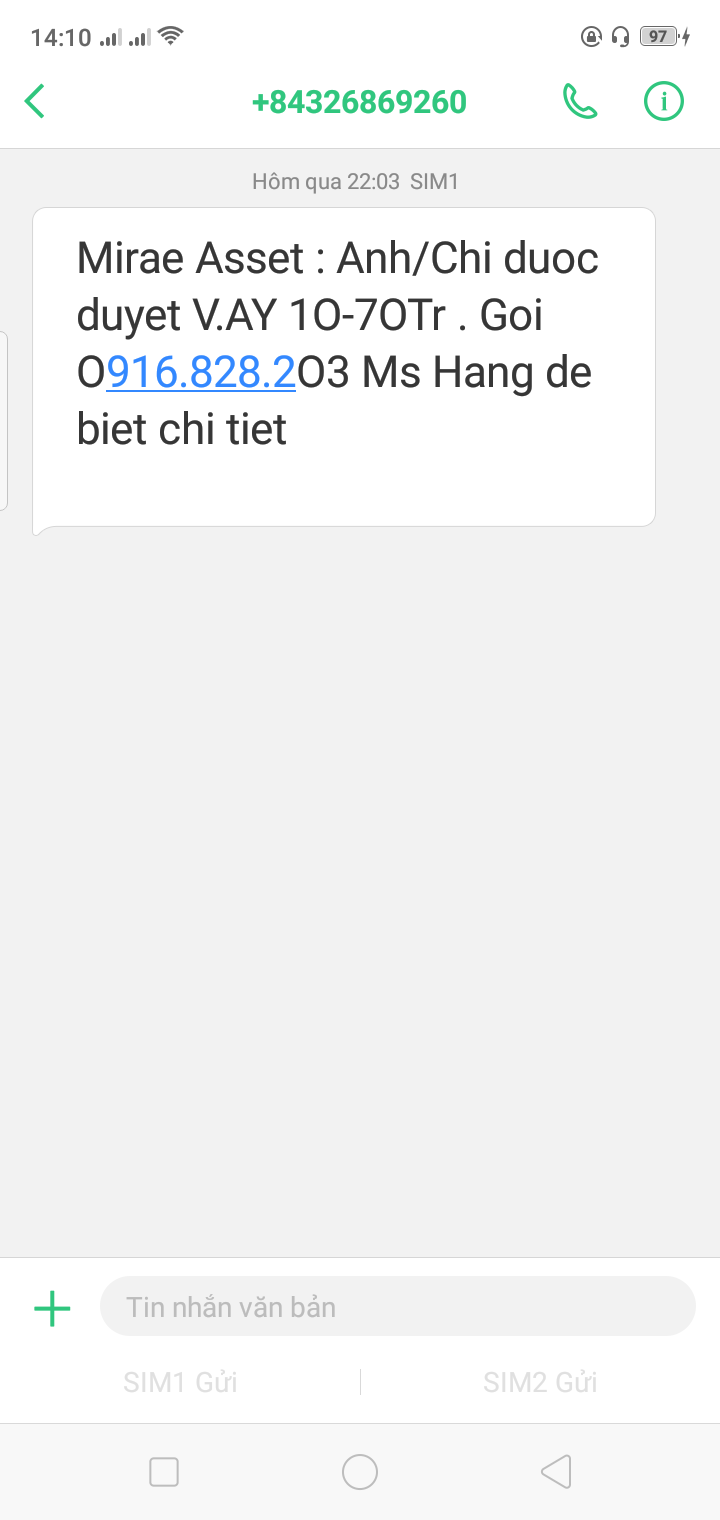This screenshot has height=1520, width=720.
Task: Send message using SIM2 Gửi
Action: coord(540,1382)
